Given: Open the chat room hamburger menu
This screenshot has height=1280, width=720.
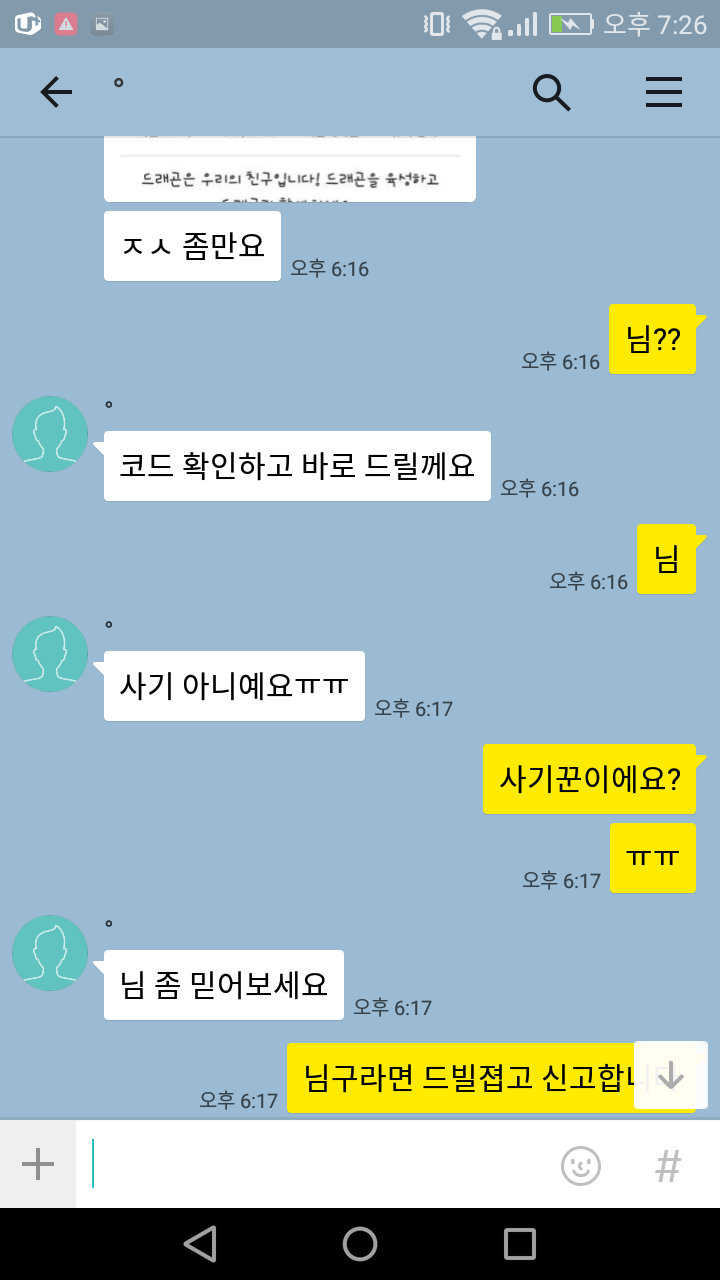Looking at the screenshot, I should pyautogui.click(x=663, y=92).
